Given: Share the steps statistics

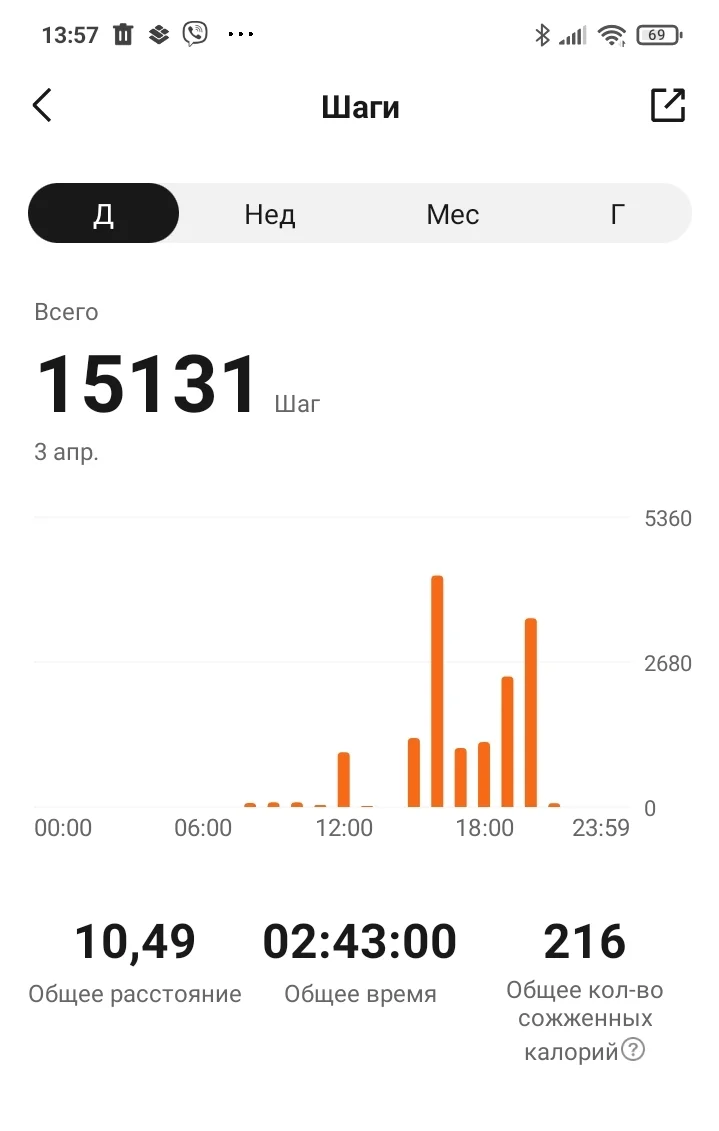Looking at the screenshot, I should pyautogui.click(x=667, y=105).
